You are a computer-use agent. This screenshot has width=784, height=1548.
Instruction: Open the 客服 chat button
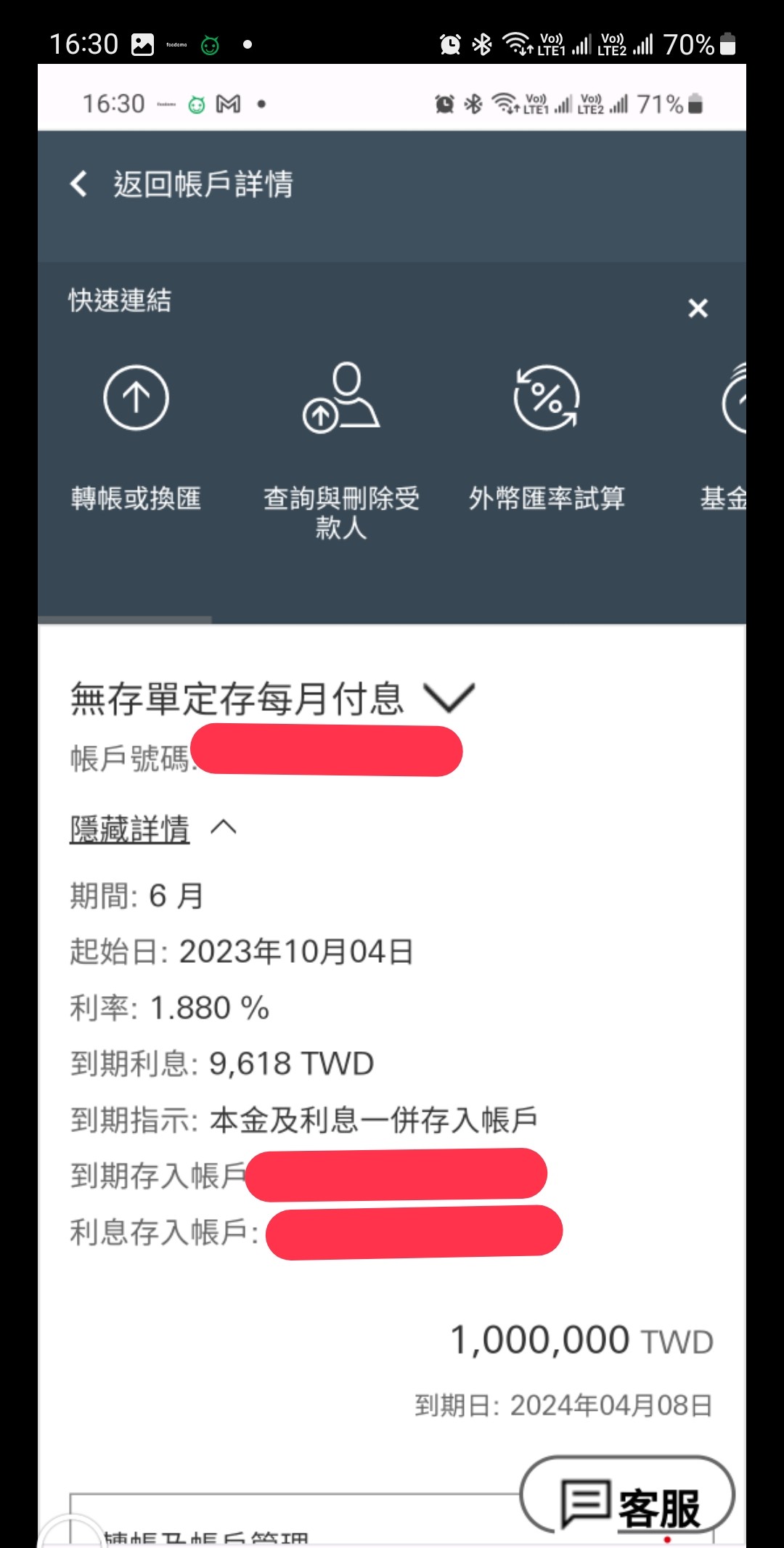629,1502
